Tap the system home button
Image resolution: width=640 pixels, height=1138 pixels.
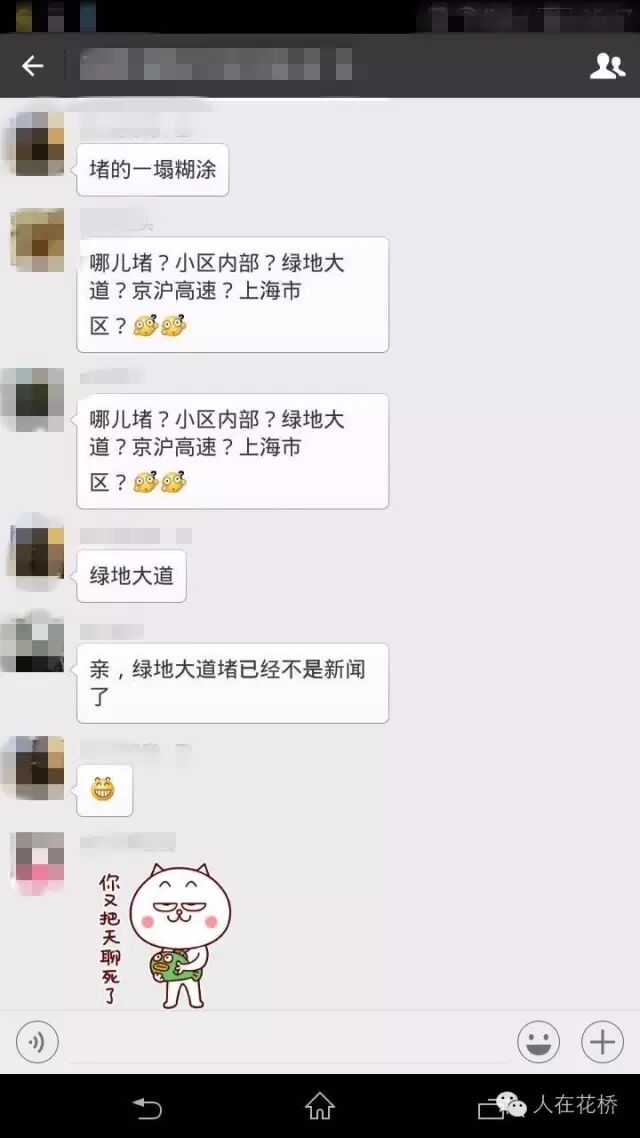319,1106
